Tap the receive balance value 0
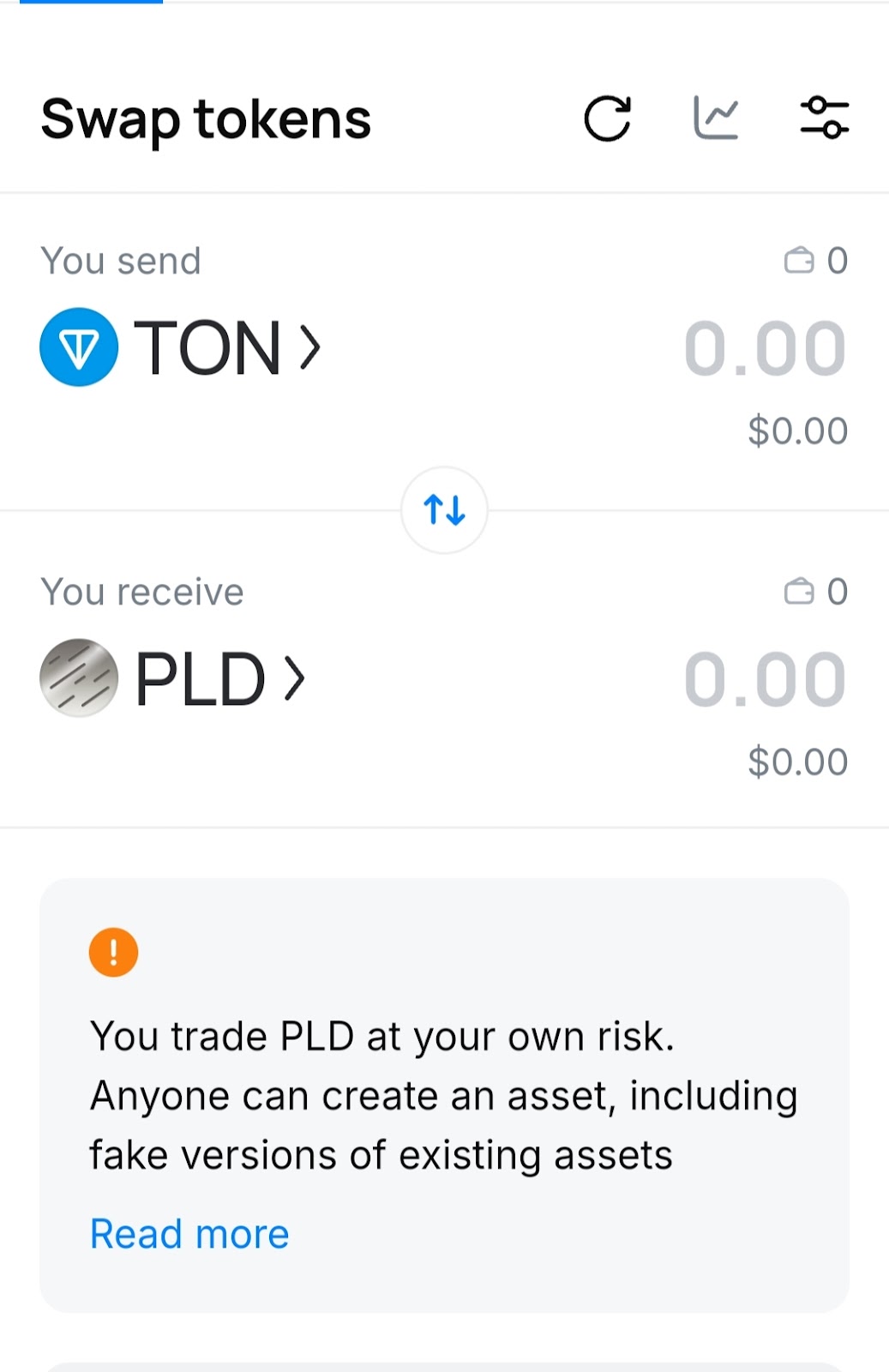 point(836,590)
